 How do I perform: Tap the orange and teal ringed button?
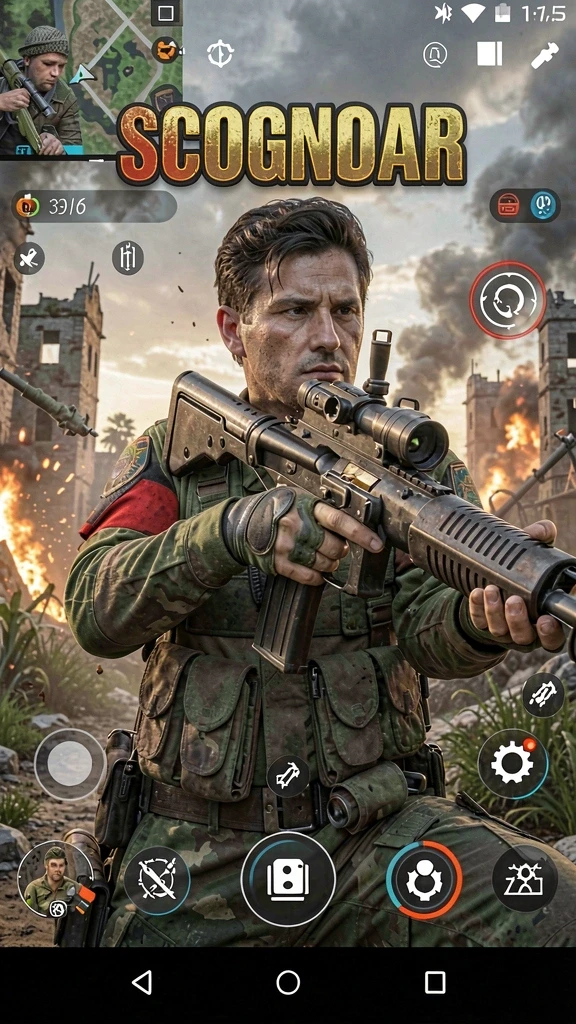click(x=424, y=880)
